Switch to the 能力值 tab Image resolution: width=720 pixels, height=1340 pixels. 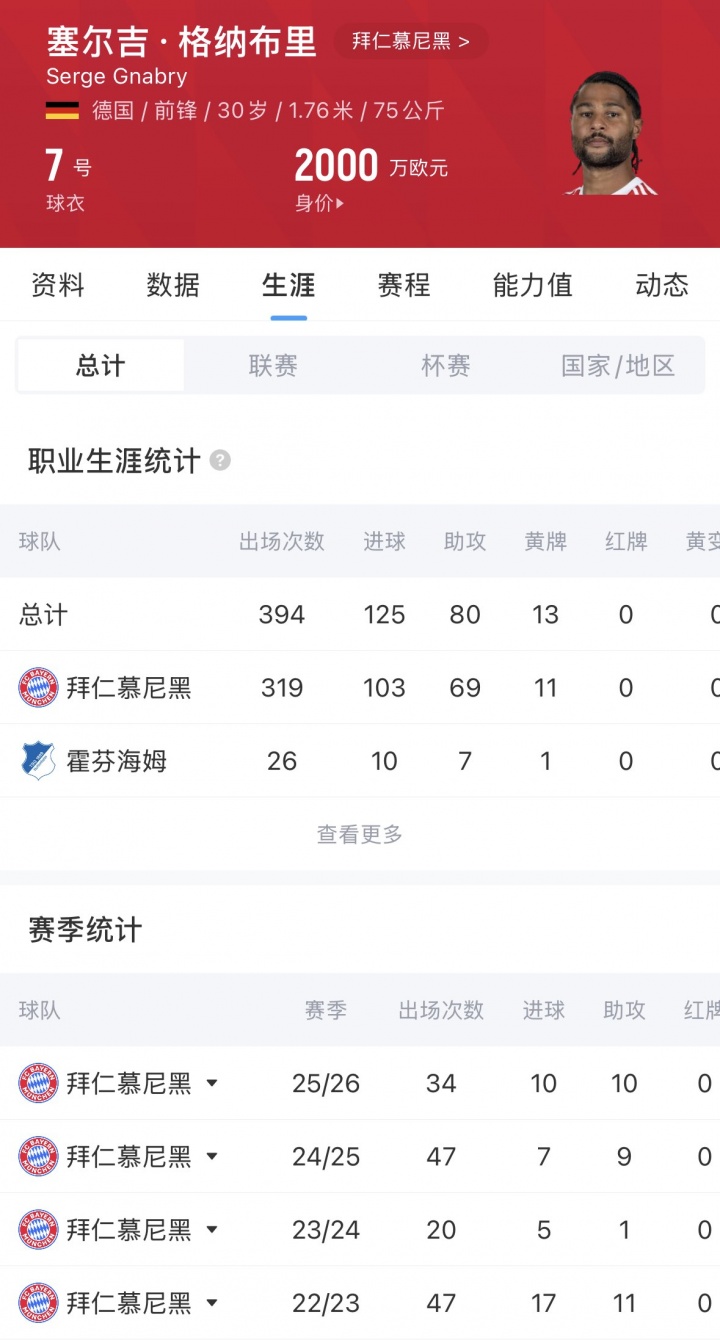tap(533, 286)
